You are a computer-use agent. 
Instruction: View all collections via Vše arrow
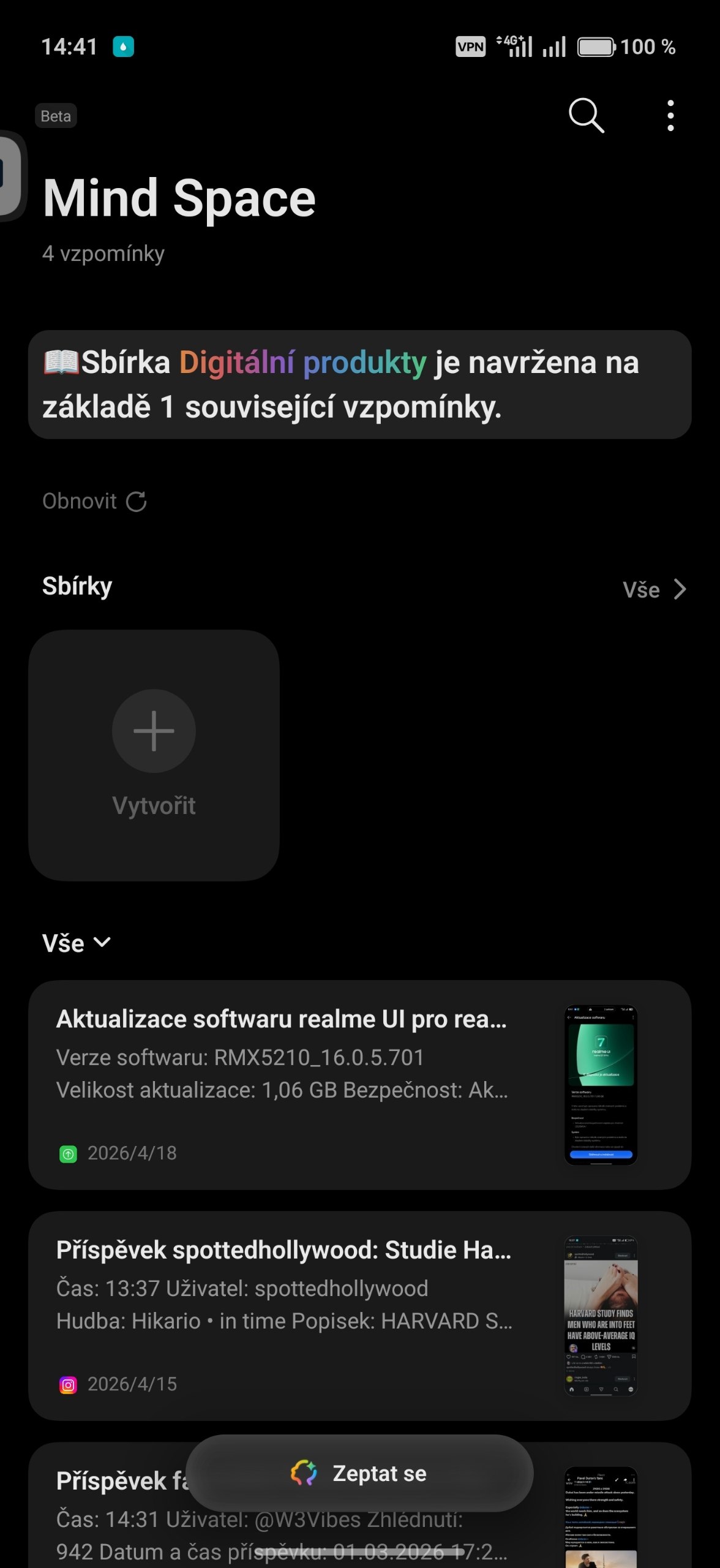[x=653, y=589]
